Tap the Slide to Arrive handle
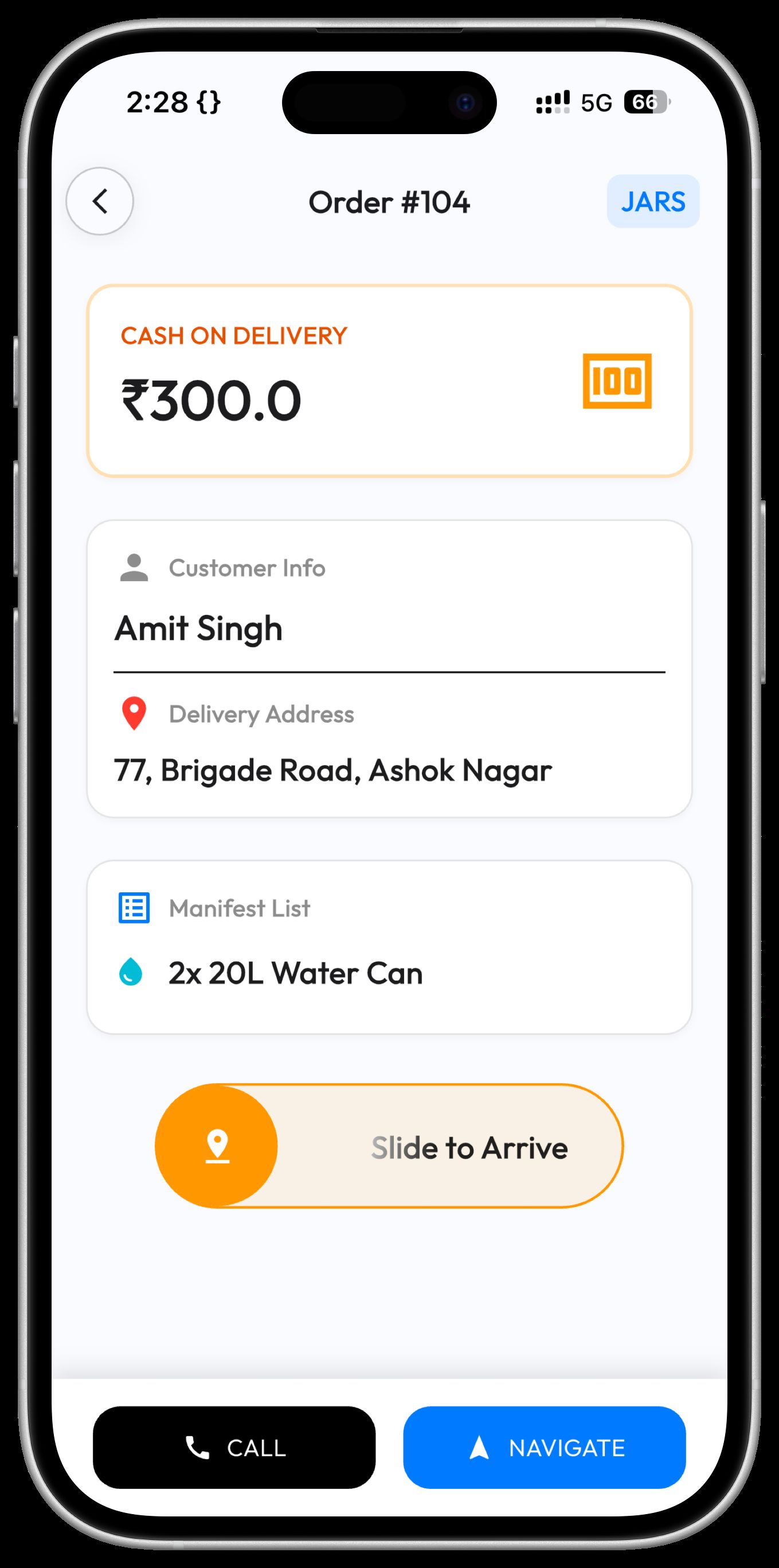This screenshot has height=1568, width=779. click(x=217, y=1146)
